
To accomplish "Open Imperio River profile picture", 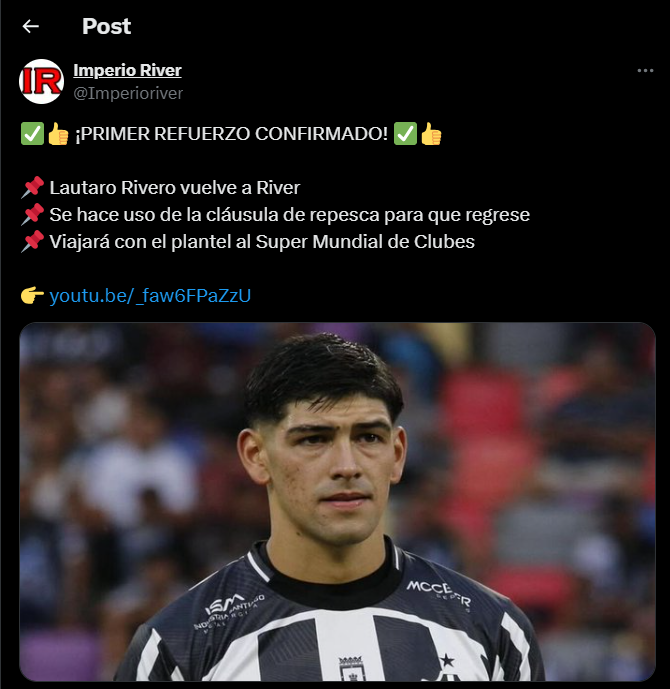I will pyautogui.click(x=41, y=81).
